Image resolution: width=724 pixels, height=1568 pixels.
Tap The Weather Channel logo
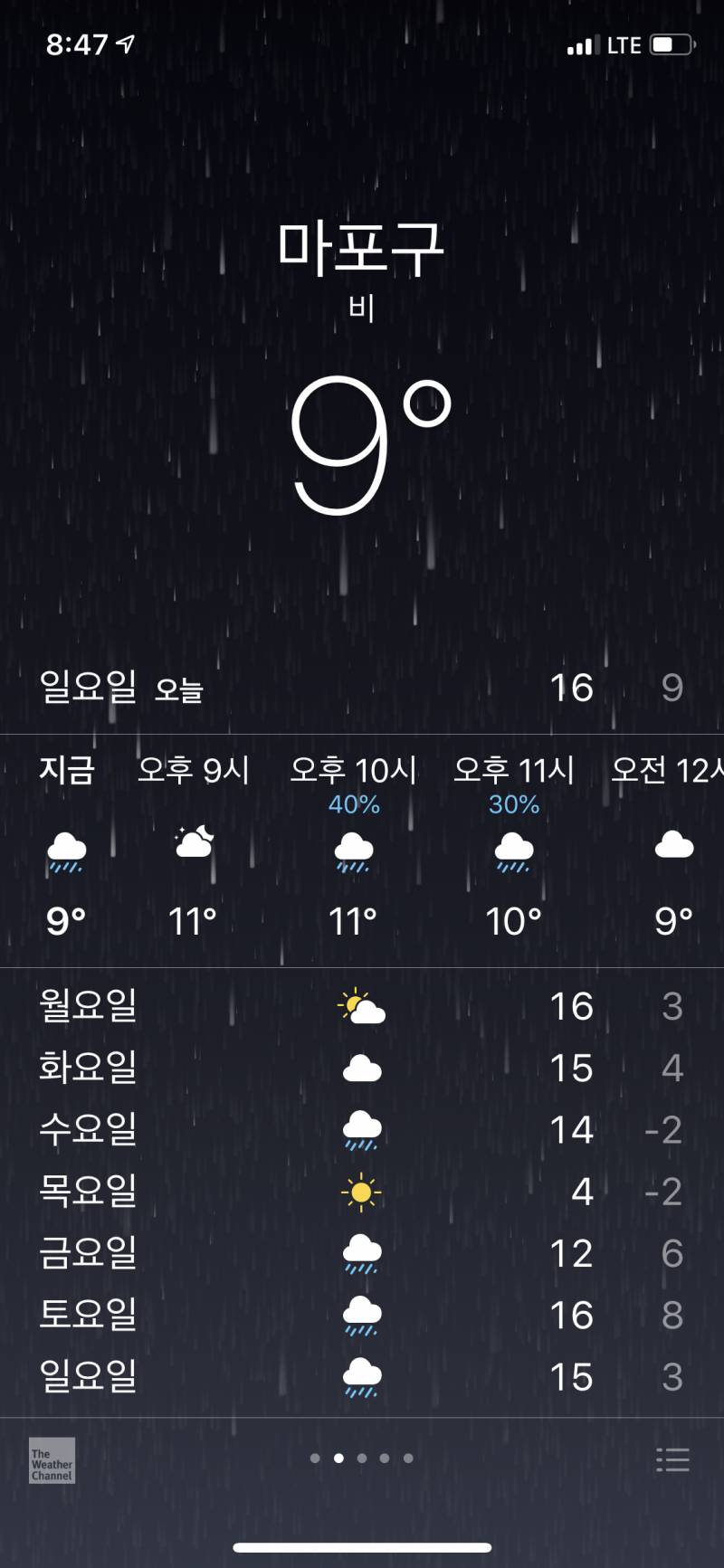[52, 1461]
